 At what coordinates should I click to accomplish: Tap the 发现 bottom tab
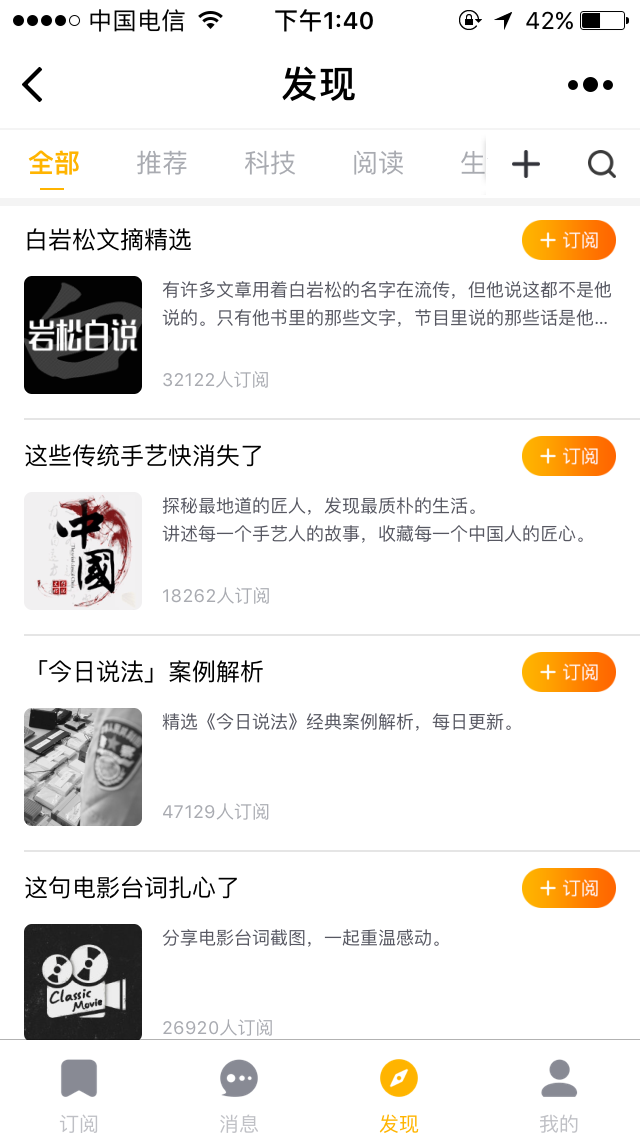coord(399,1095)
